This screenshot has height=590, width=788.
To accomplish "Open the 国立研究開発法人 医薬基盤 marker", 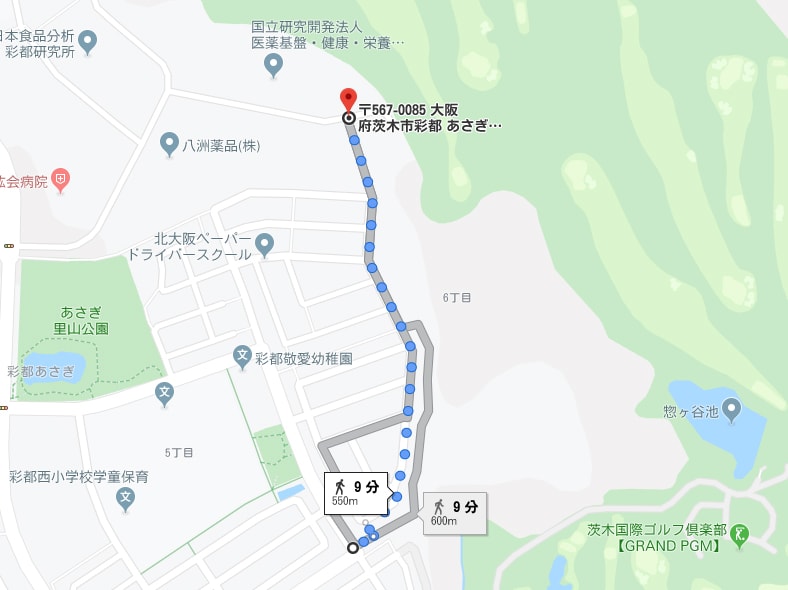I will pos(273,66).
